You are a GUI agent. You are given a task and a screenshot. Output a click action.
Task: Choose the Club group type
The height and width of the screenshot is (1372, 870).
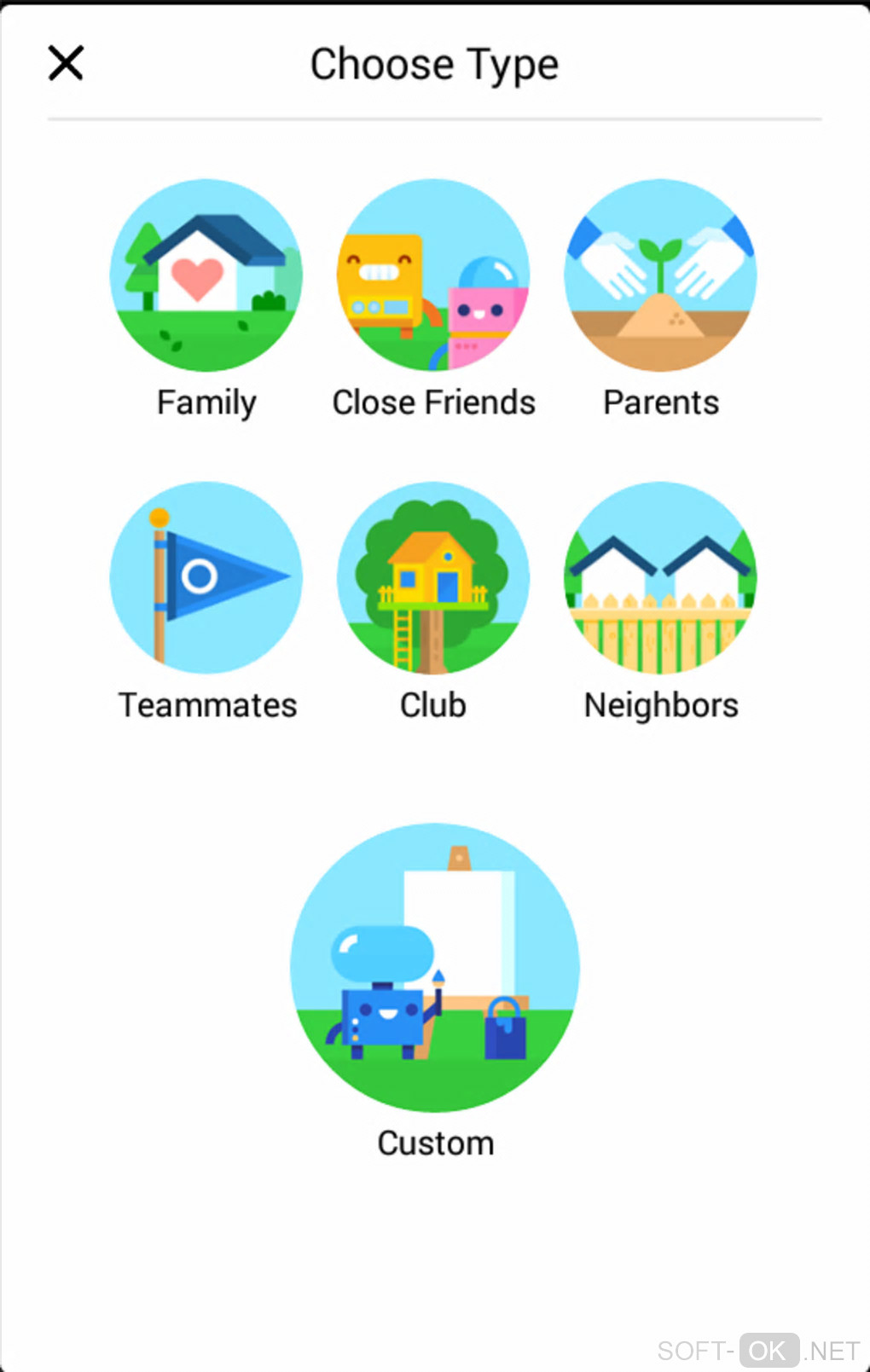click(433, 578)
